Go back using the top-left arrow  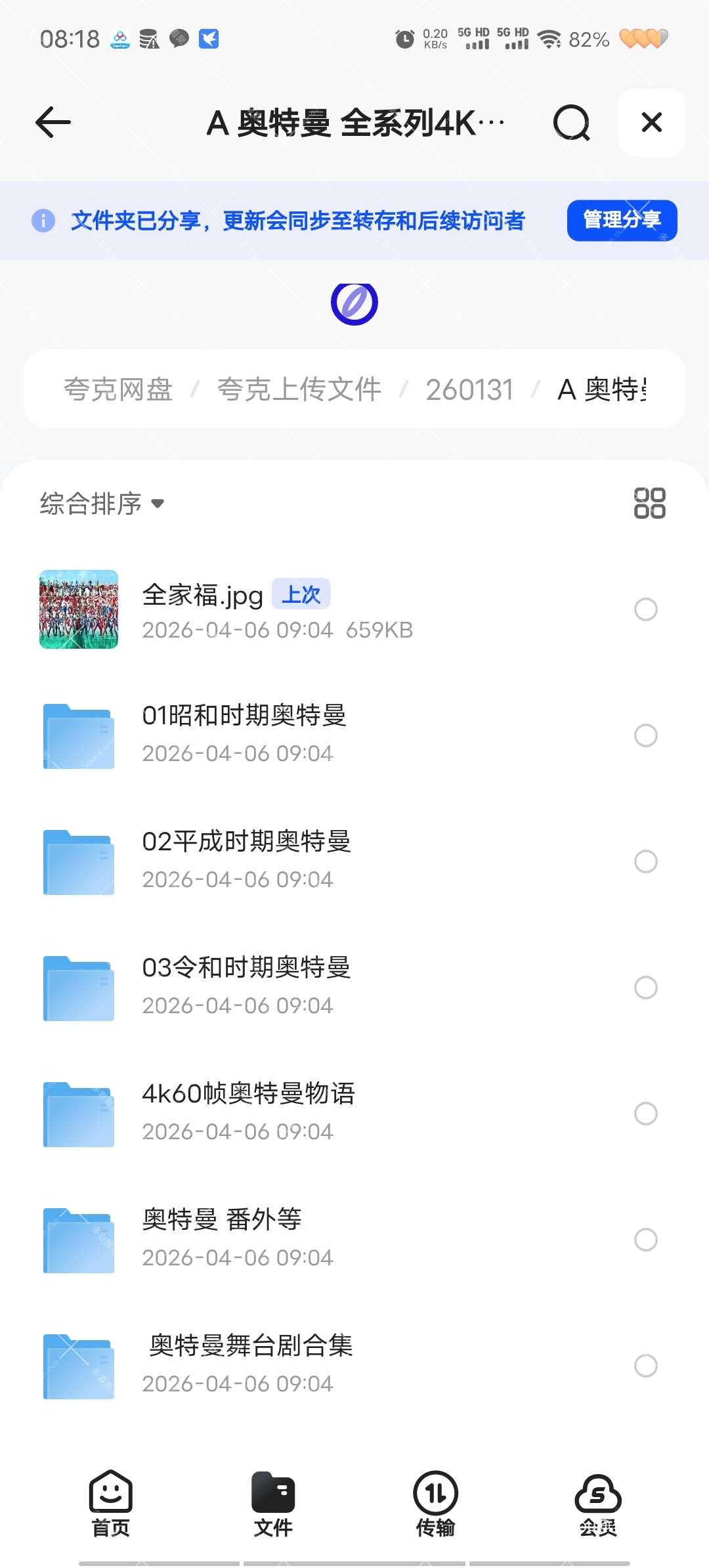pos(53,123)
